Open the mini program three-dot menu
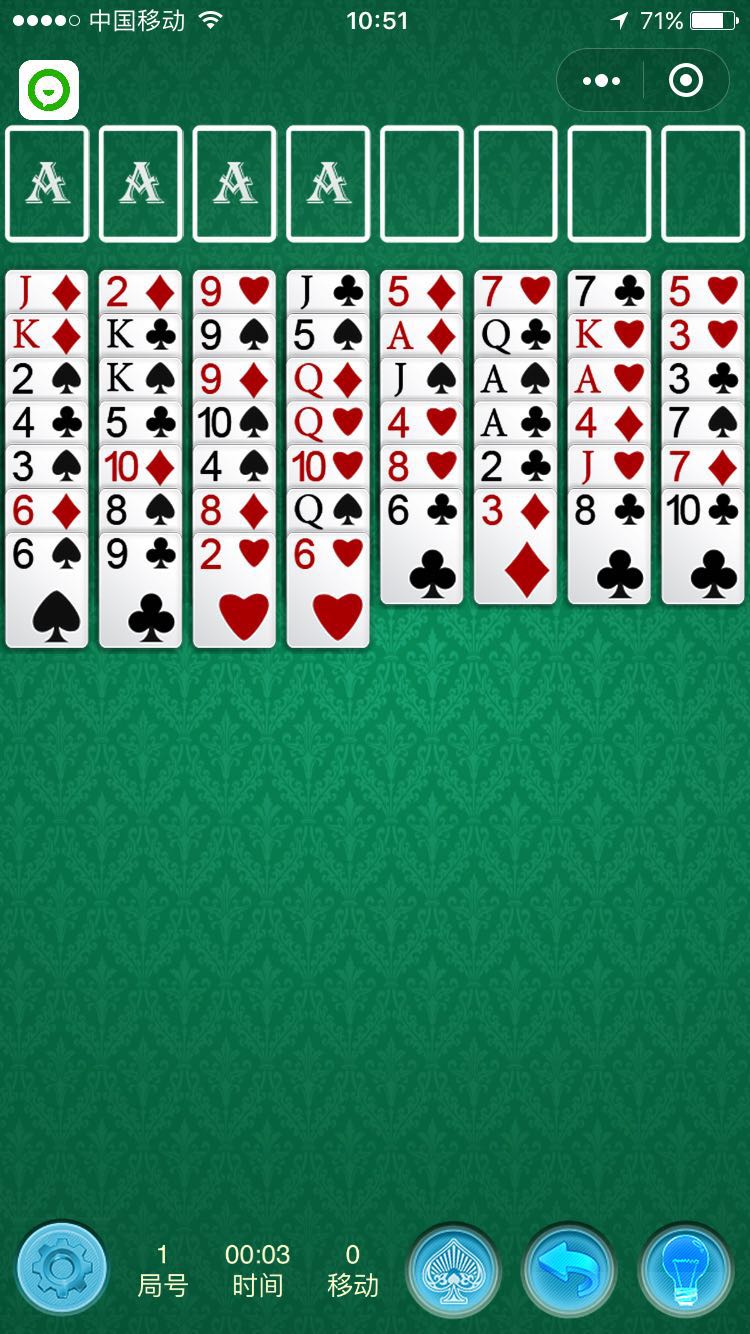The image size is (750, 1334). [x=600, y=81]
